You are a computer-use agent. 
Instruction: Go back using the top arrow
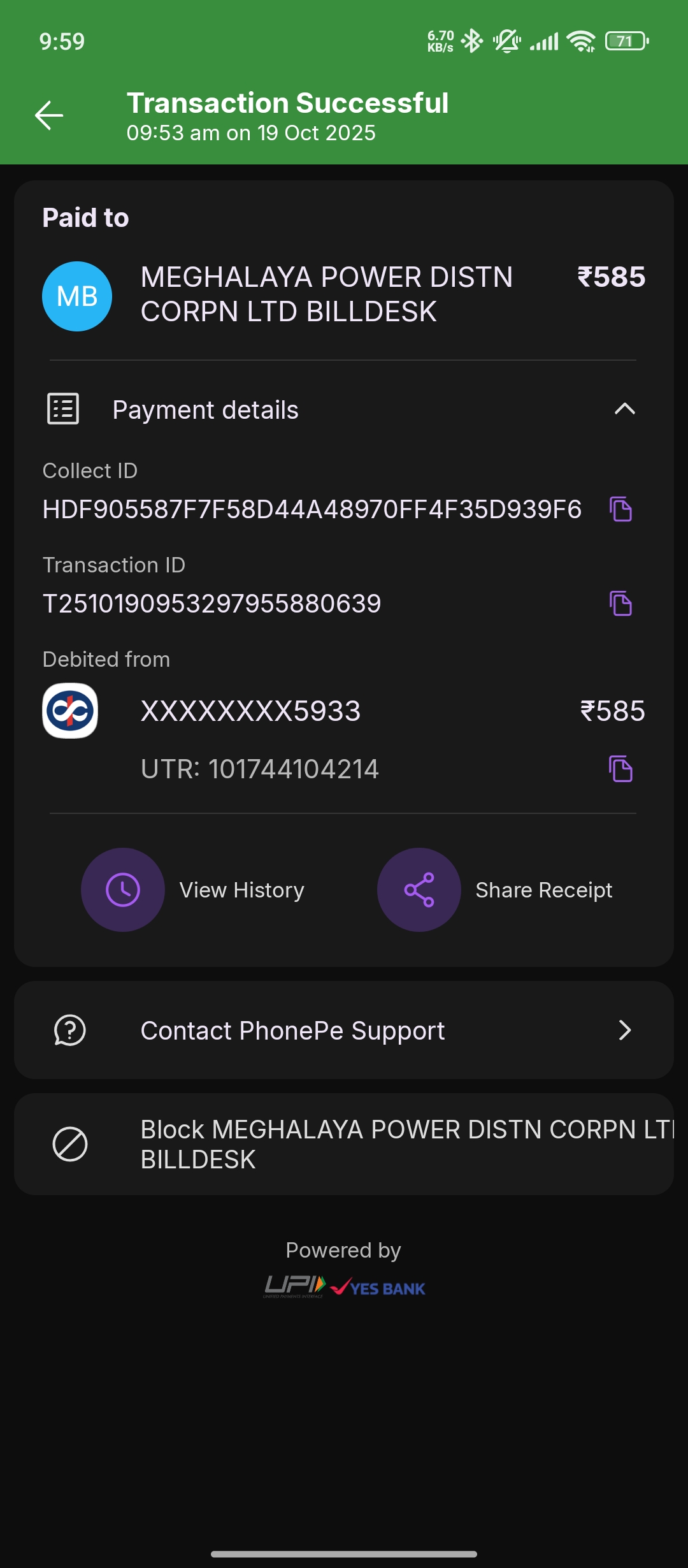point(49,115)
